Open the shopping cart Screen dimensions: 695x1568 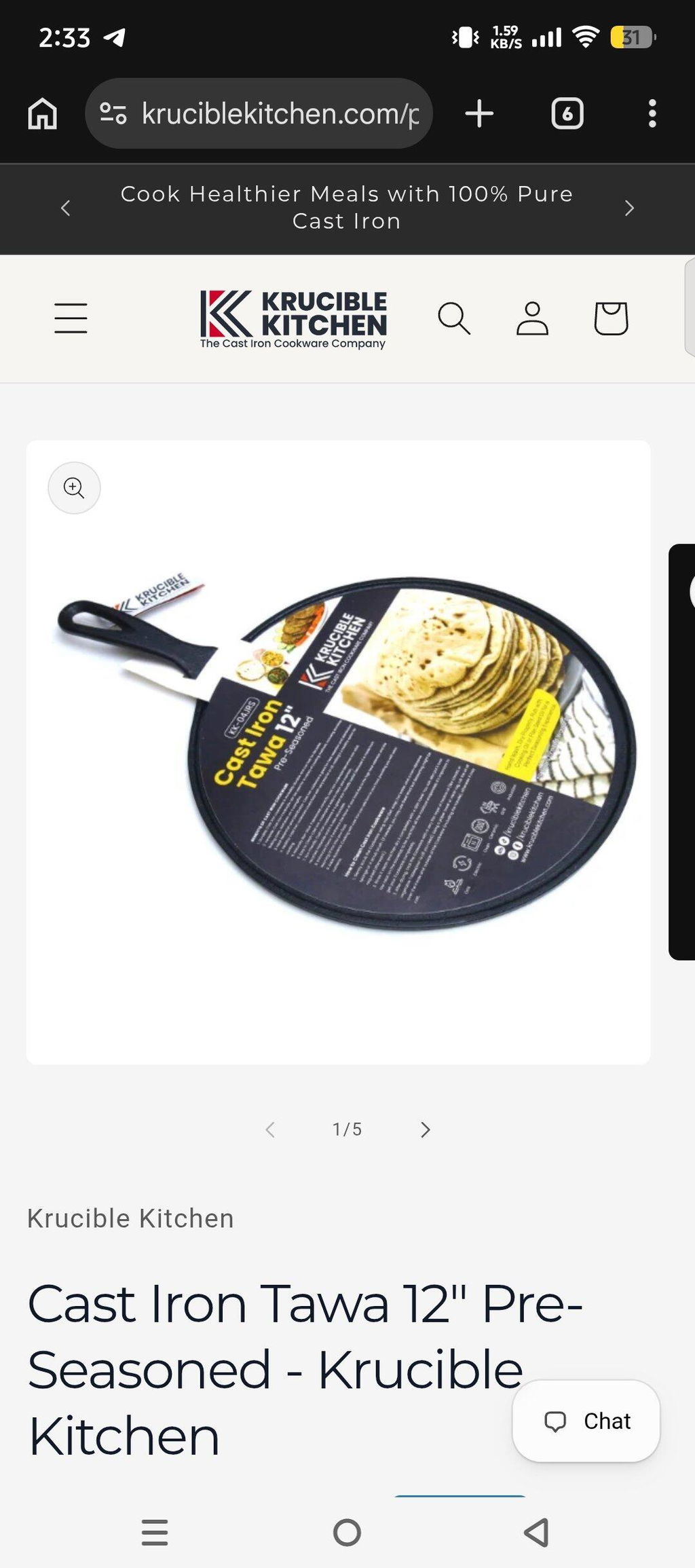tap(611, 318)
